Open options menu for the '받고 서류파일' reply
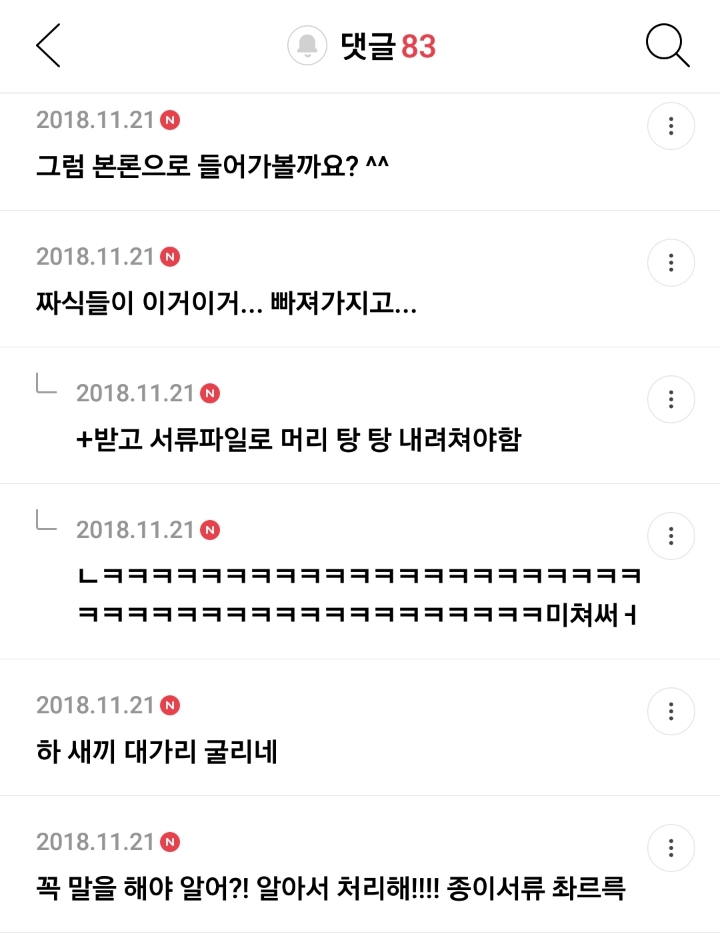Image resolution: width=720 pixels, height=934 pixels. click(x=670, y=398)
